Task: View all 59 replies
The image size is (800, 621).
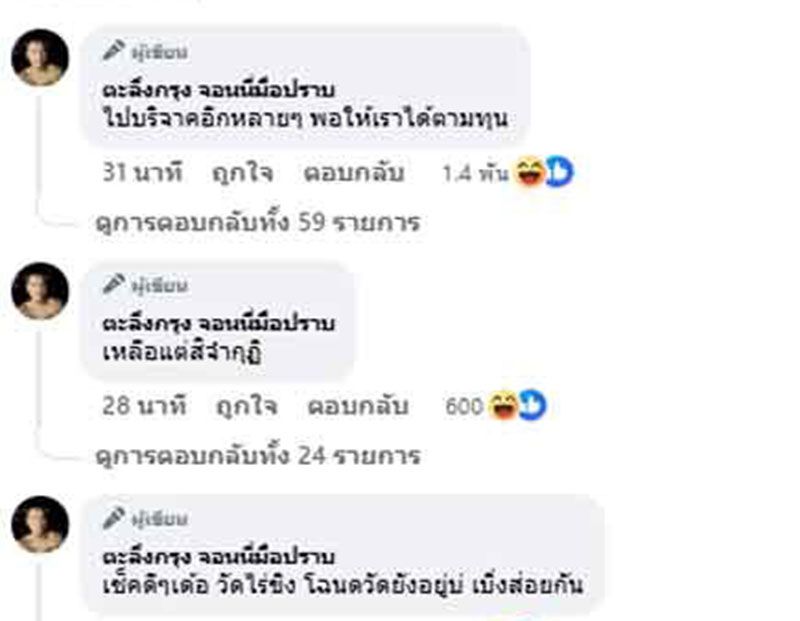Action: 257,222
